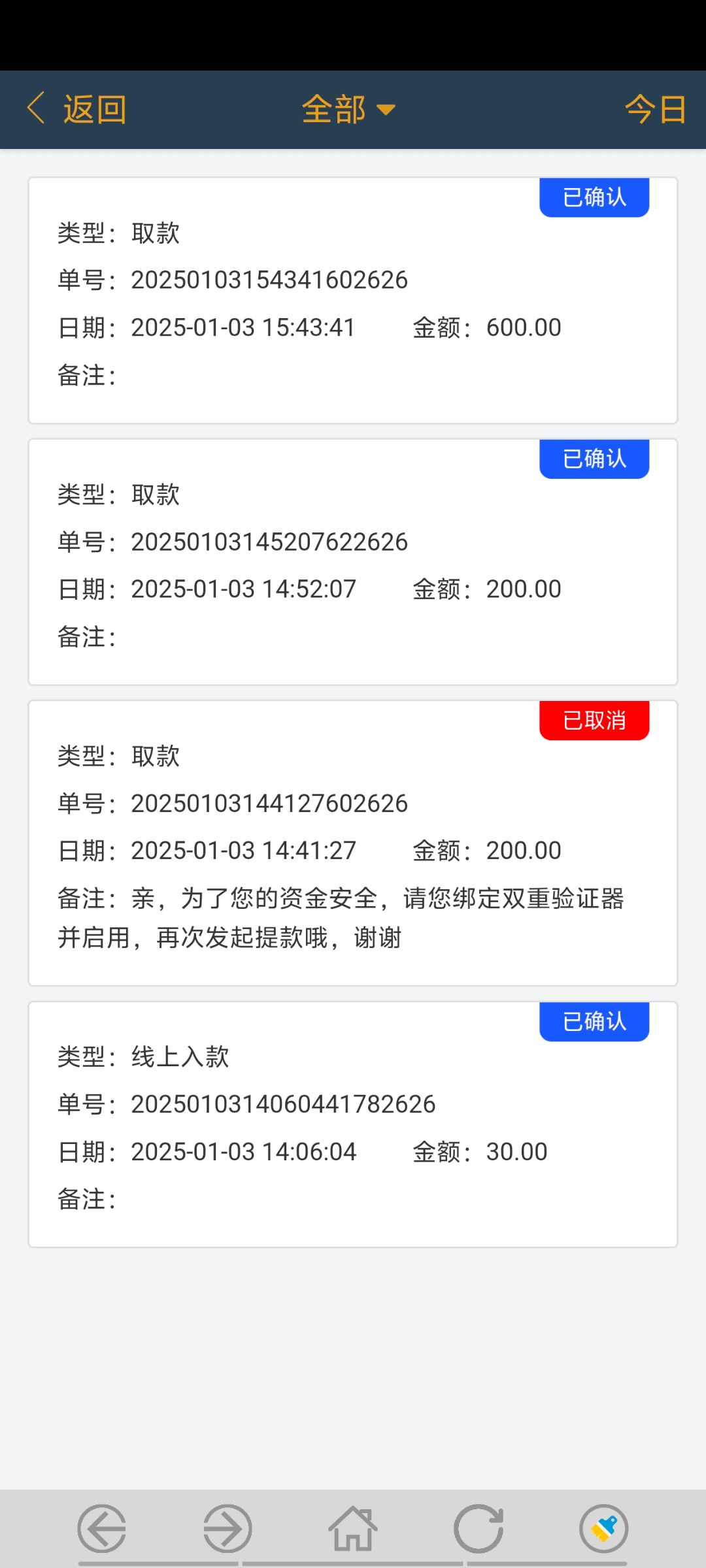Refresh the page
The height and width of the screenshot is (1568, 706).
coord(479,1529)
